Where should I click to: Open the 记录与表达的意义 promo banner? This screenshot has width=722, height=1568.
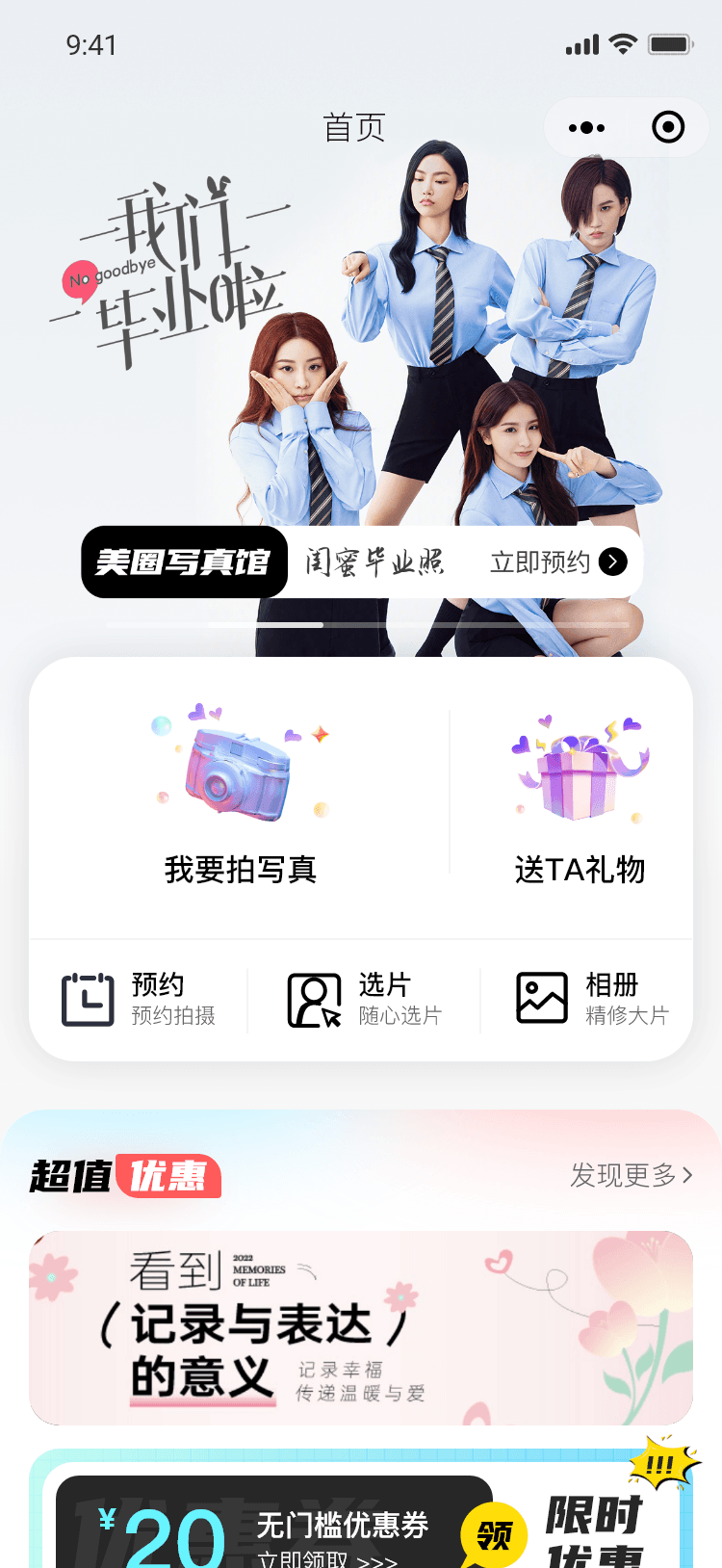coord(361,1327)
